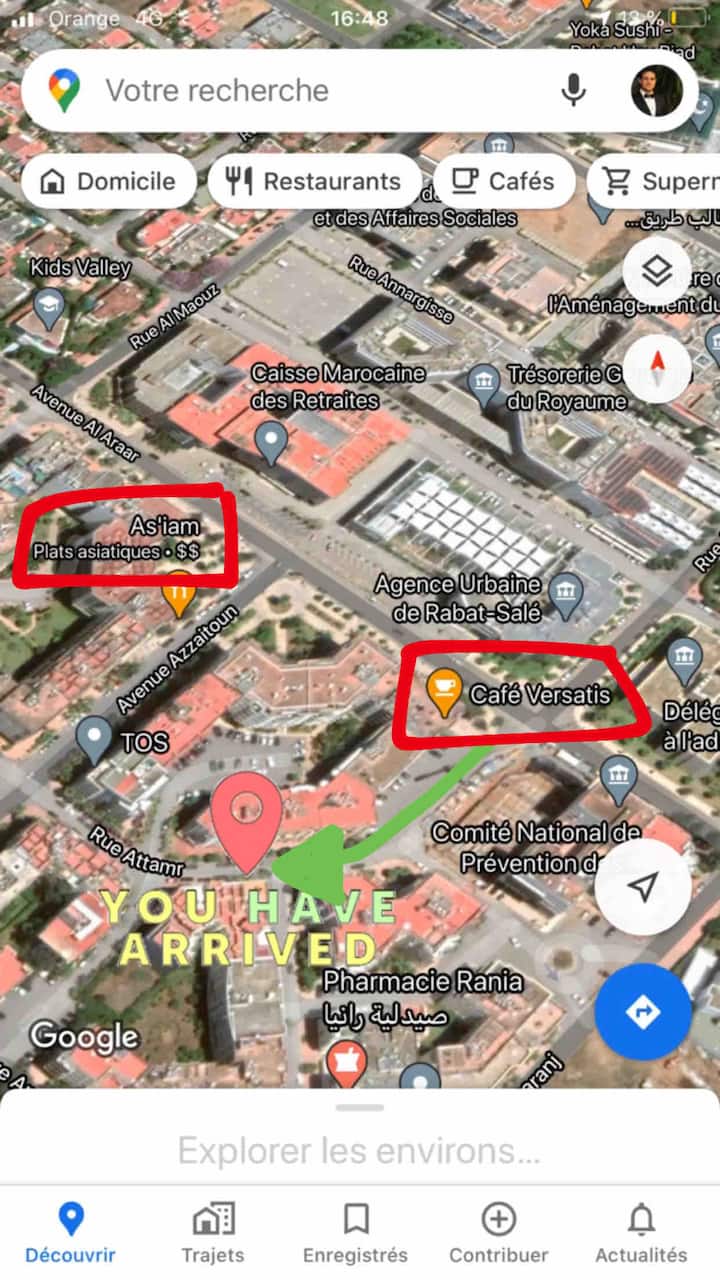The image size is (720, 1280).
Task: Open the account profile picture
Action: 656,91
